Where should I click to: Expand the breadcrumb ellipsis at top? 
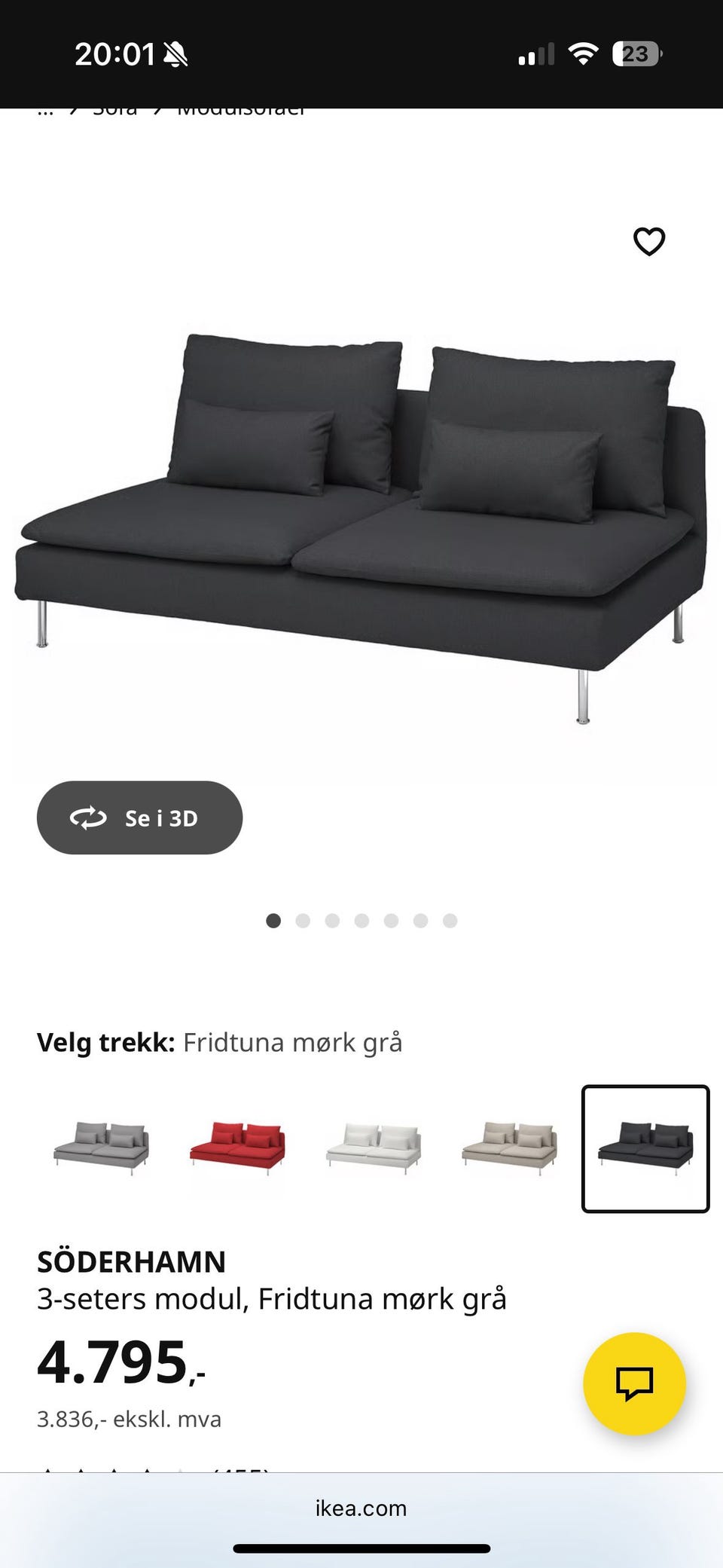click(45, 112)
